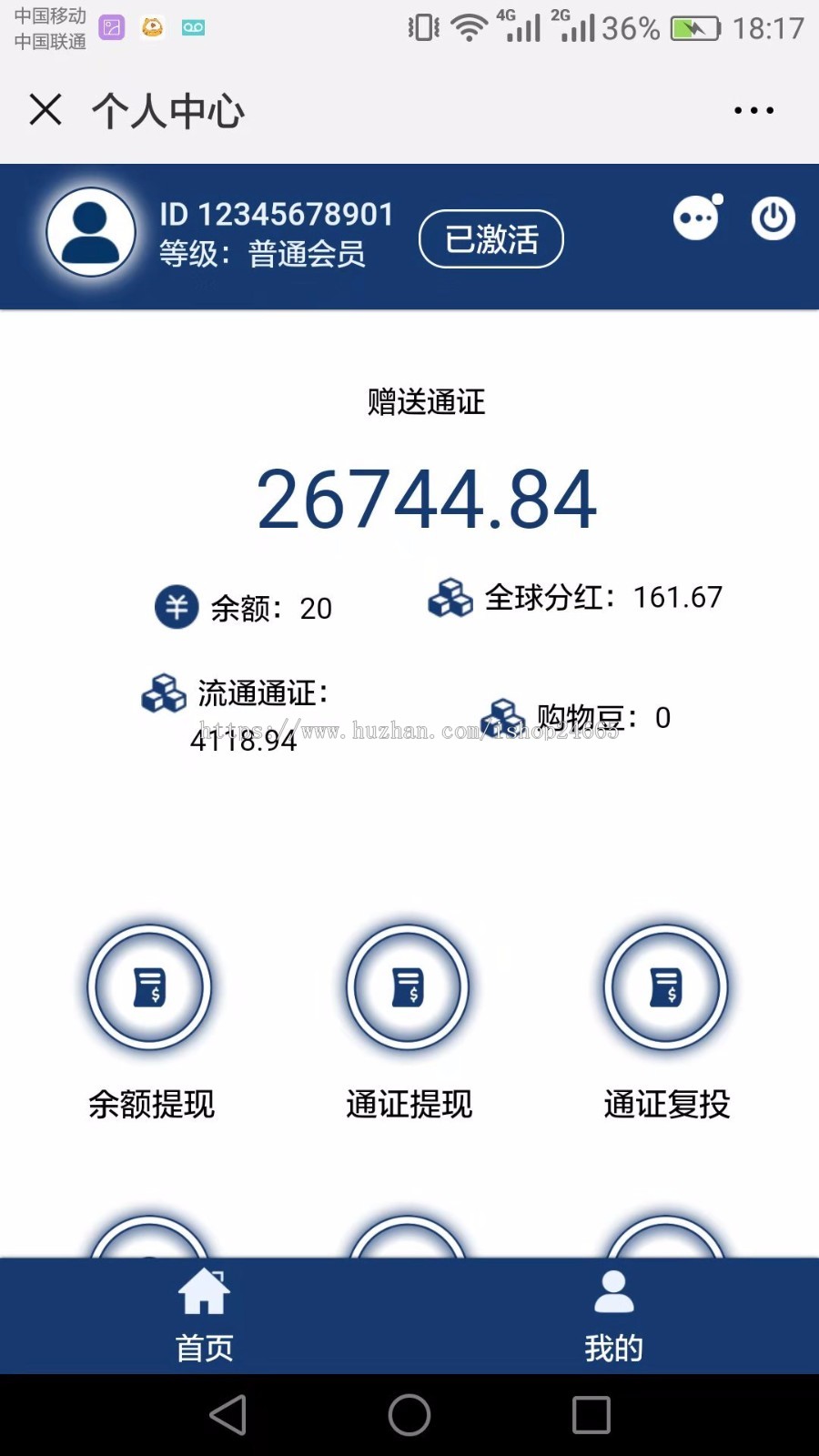Tap the power logout icon
819x1456 pixels.
tap(773, 218)
